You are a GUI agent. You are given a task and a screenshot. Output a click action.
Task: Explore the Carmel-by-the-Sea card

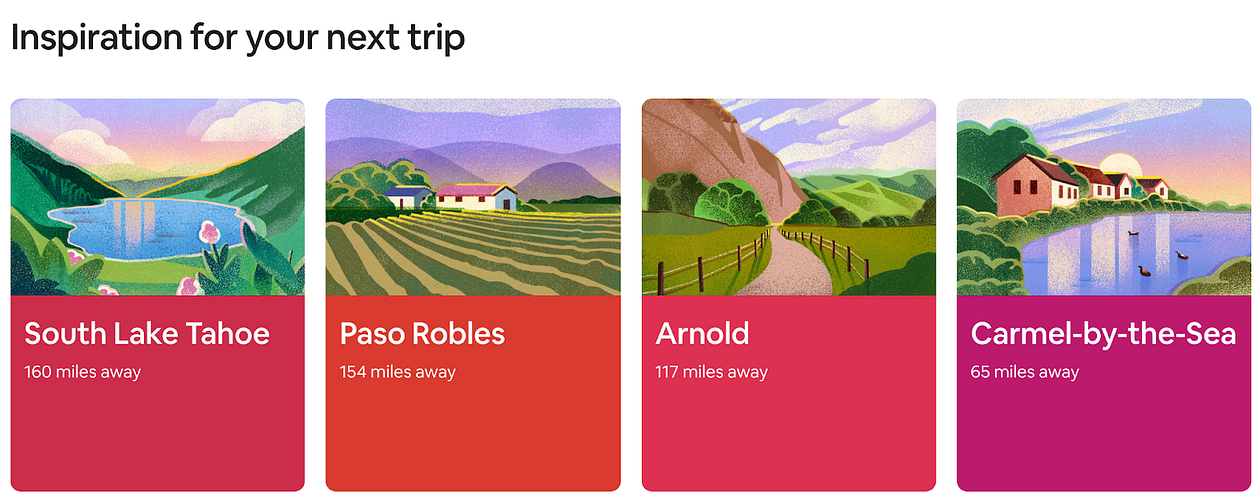[1104, 294]
